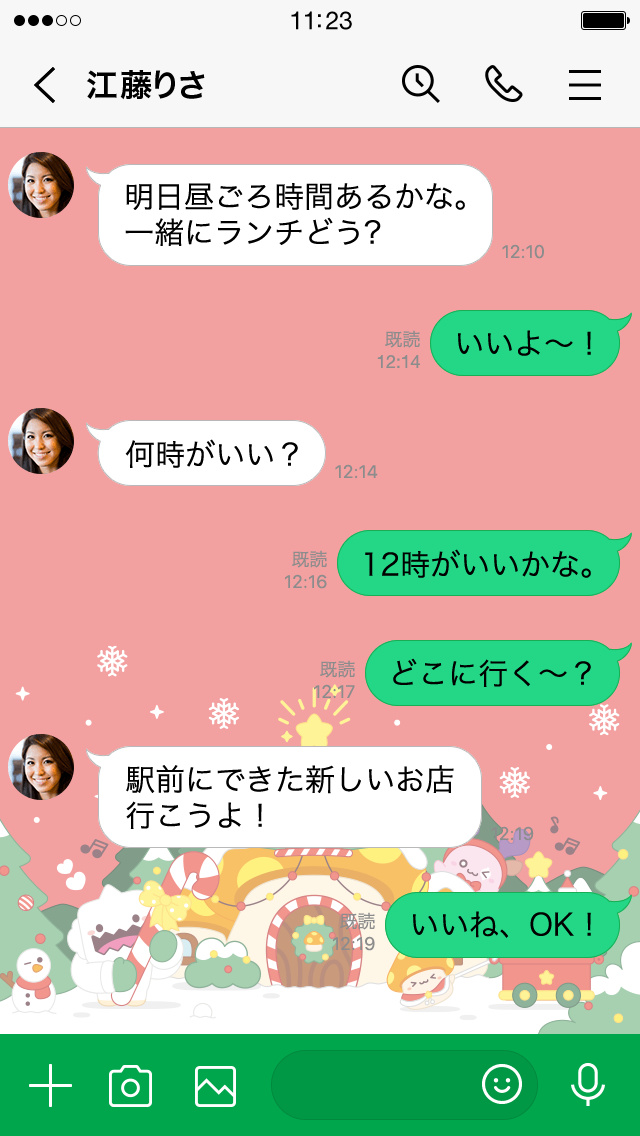Record a voice message with the microphone
Viewport: 640px width, 1136px height.
(587, 1085)
